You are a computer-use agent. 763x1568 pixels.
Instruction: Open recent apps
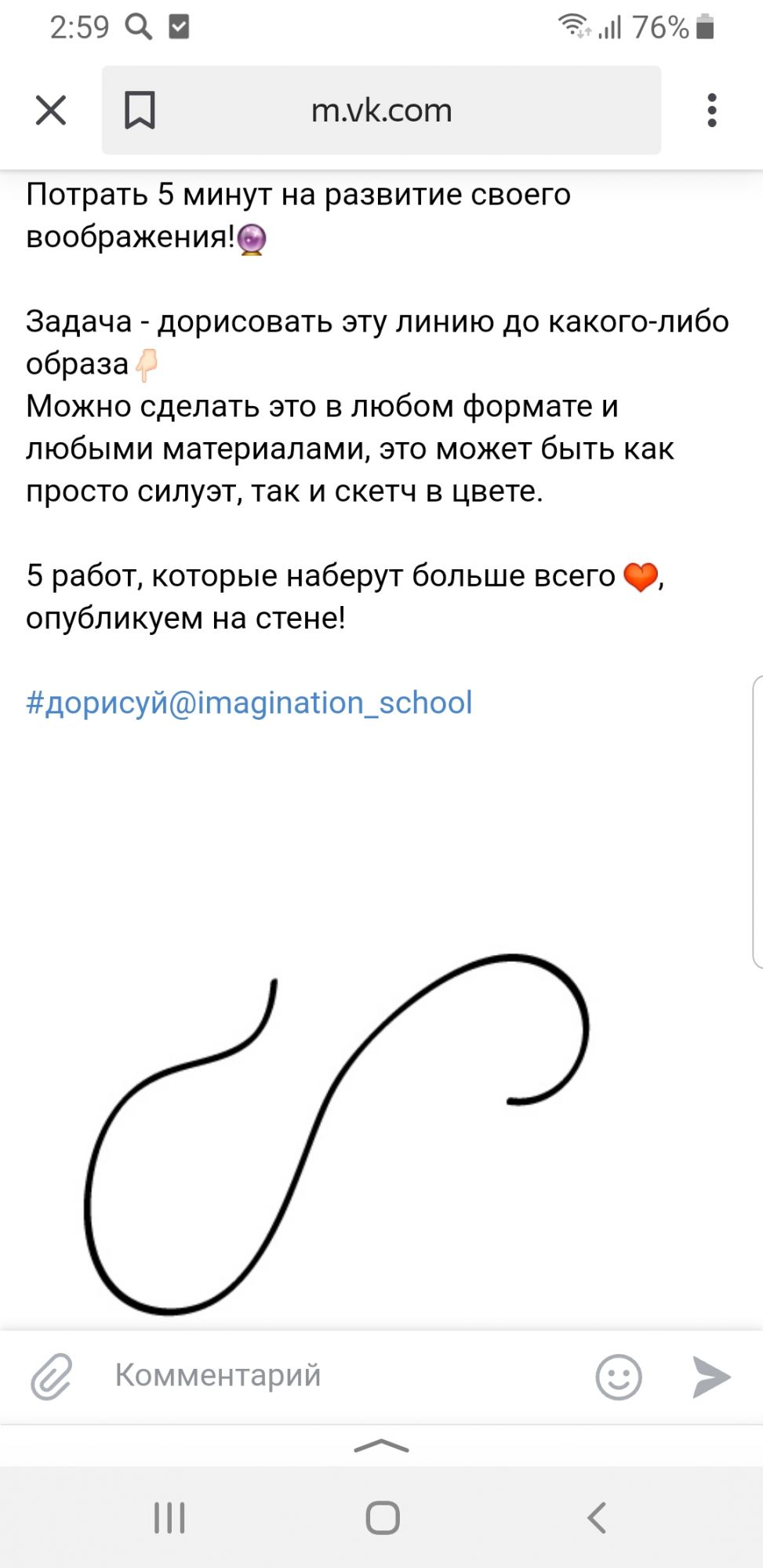[169, 1518]
